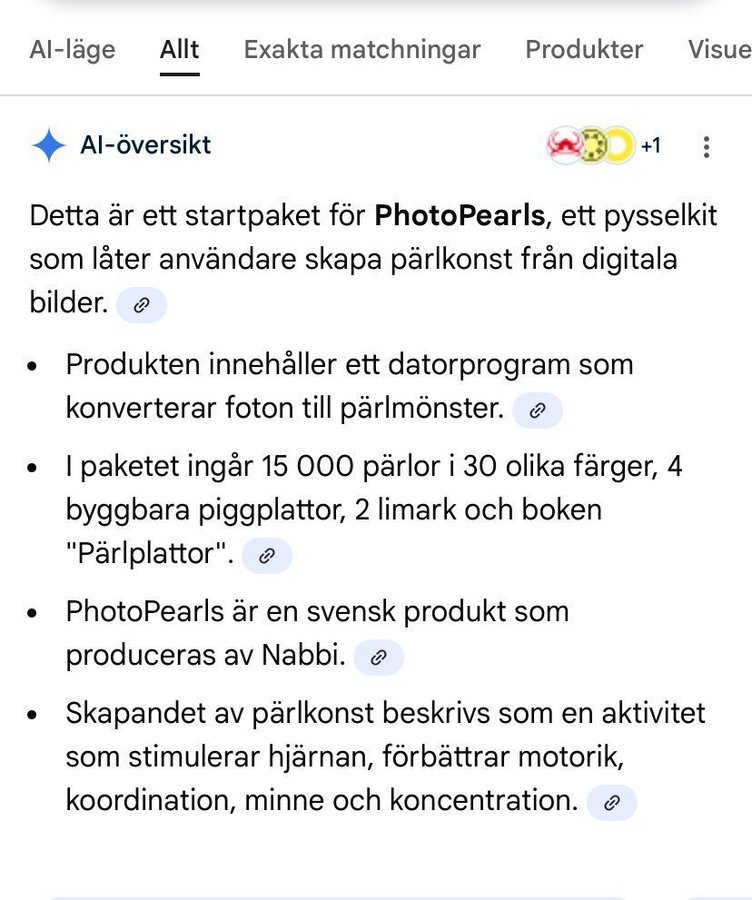Switch to the Produkter tab

584,49
